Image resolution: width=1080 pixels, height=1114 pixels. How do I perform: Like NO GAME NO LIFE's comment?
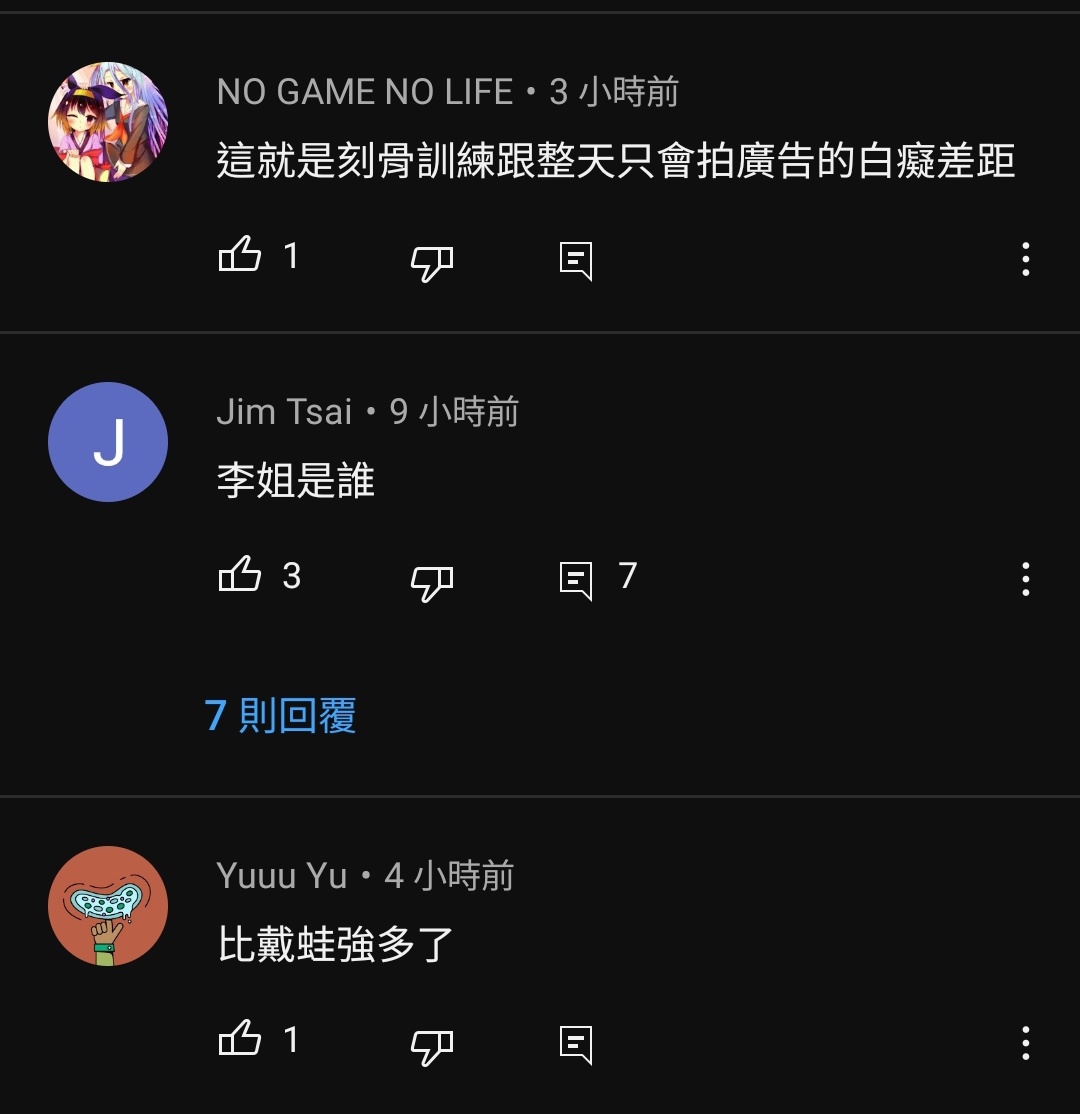coord(240,257)
